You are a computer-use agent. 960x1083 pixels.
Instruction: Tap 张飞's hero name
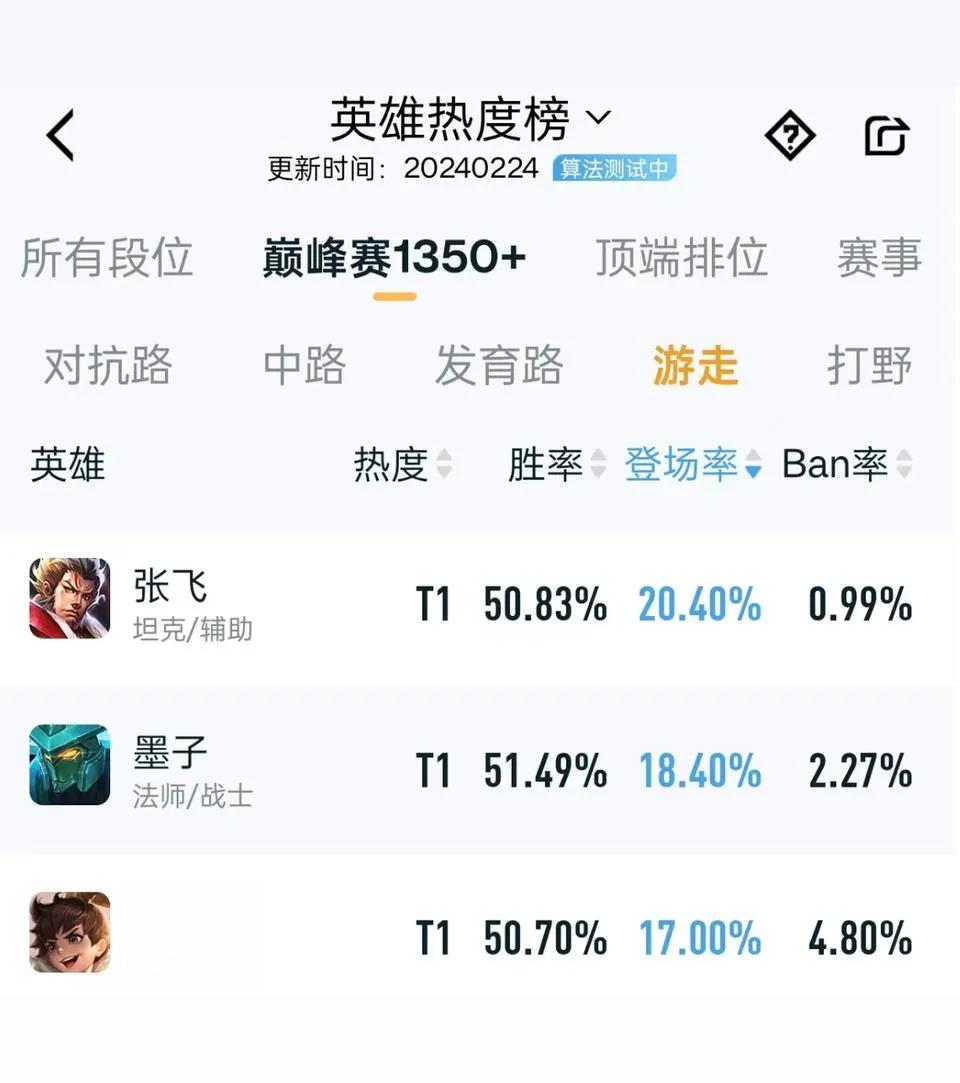tap(170, 585)
